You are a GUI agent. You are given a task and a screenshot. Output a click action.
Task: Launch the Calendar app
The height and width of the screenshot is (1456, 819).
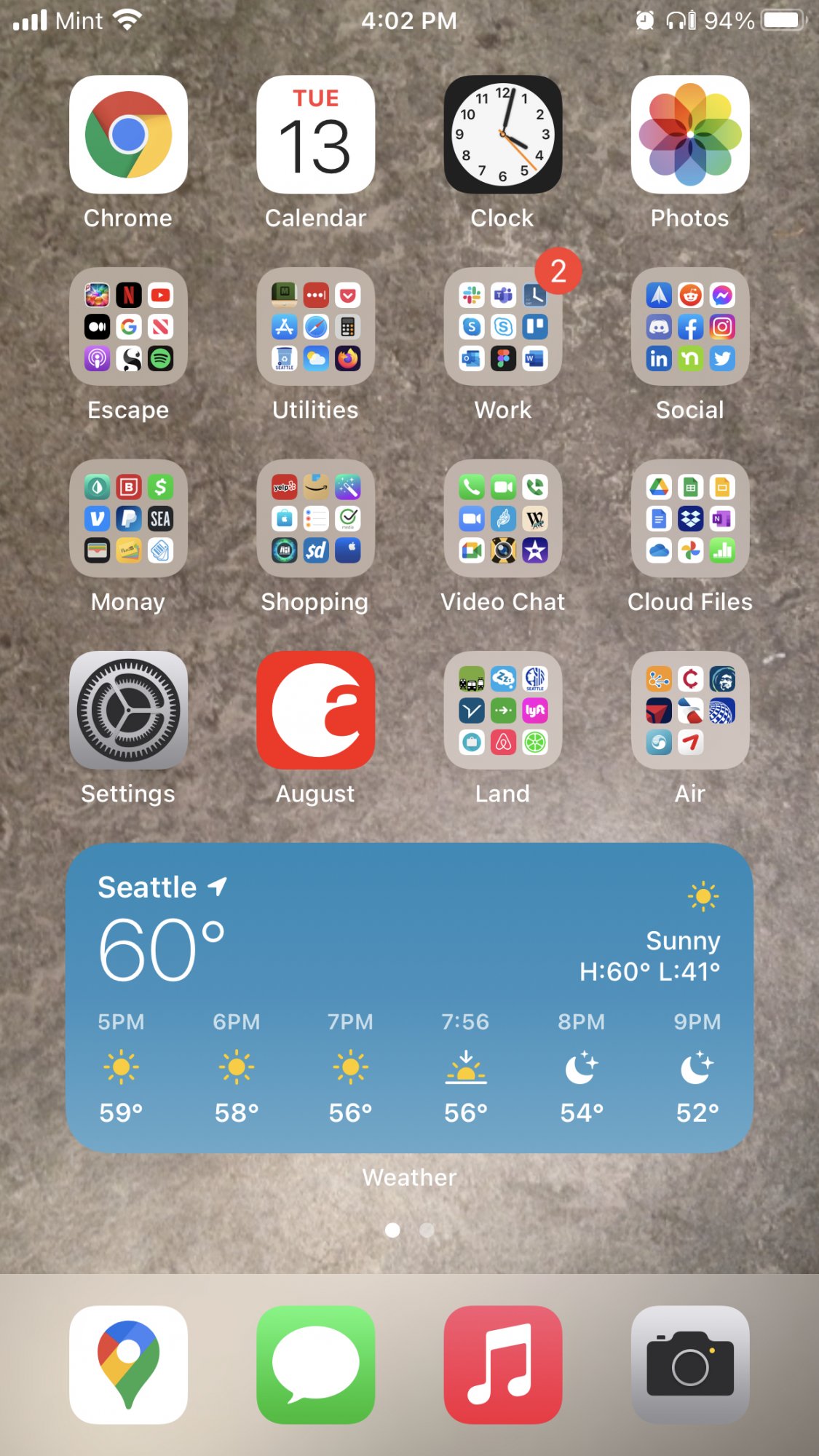[x=315, y=135]
